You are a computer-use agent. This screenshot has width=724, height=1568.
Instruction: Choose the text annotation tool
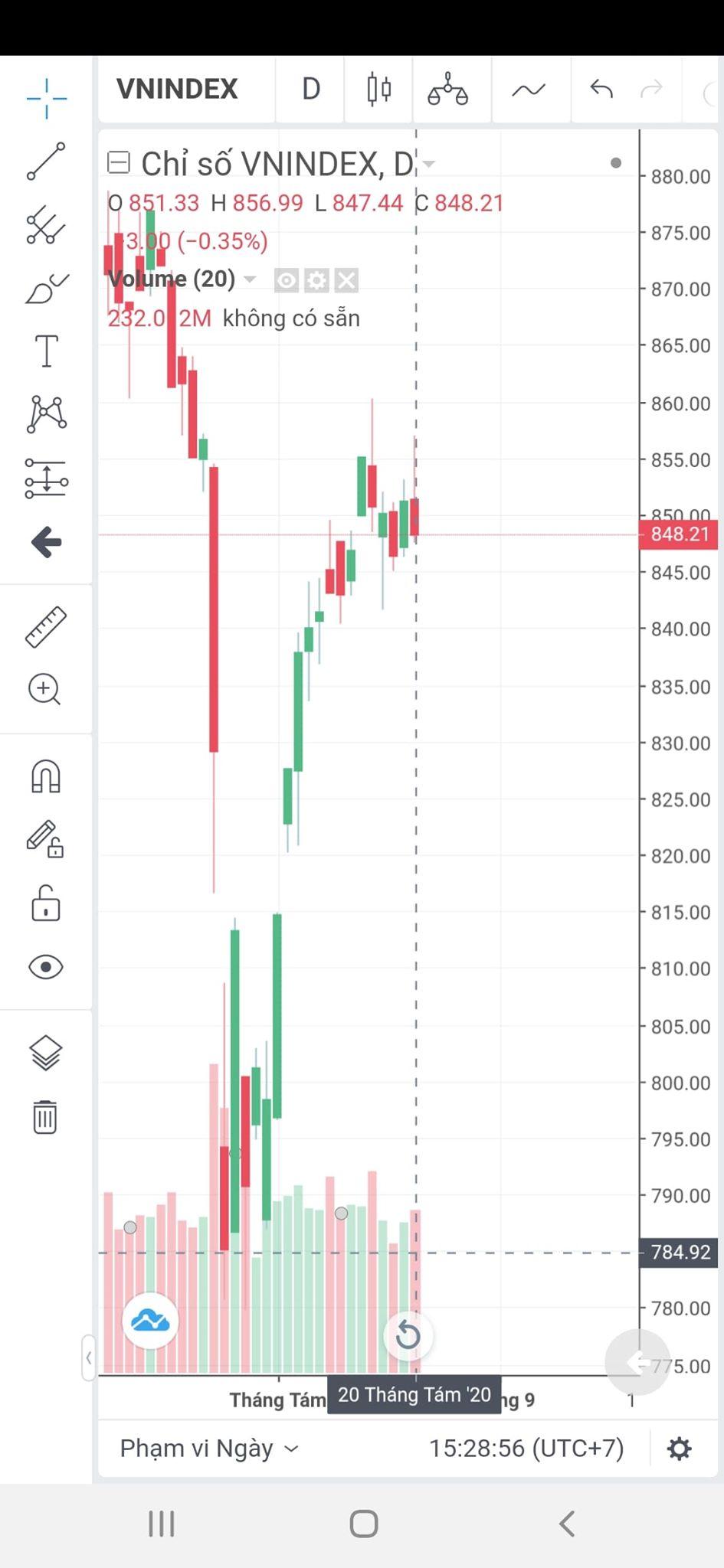click(46, 351)
